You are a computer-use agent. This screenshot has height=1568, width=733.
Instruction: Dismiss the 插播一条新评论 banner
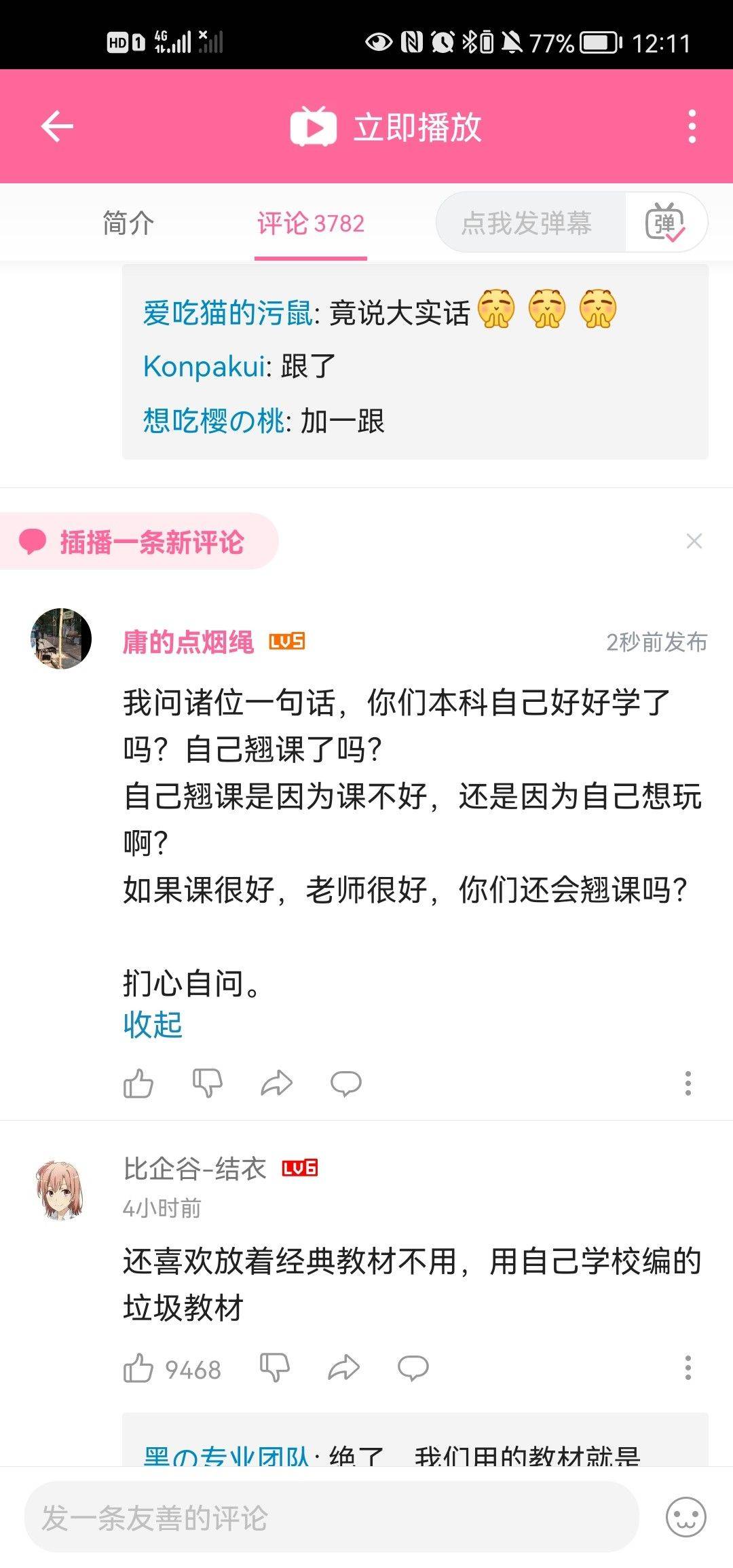[694, 541]
